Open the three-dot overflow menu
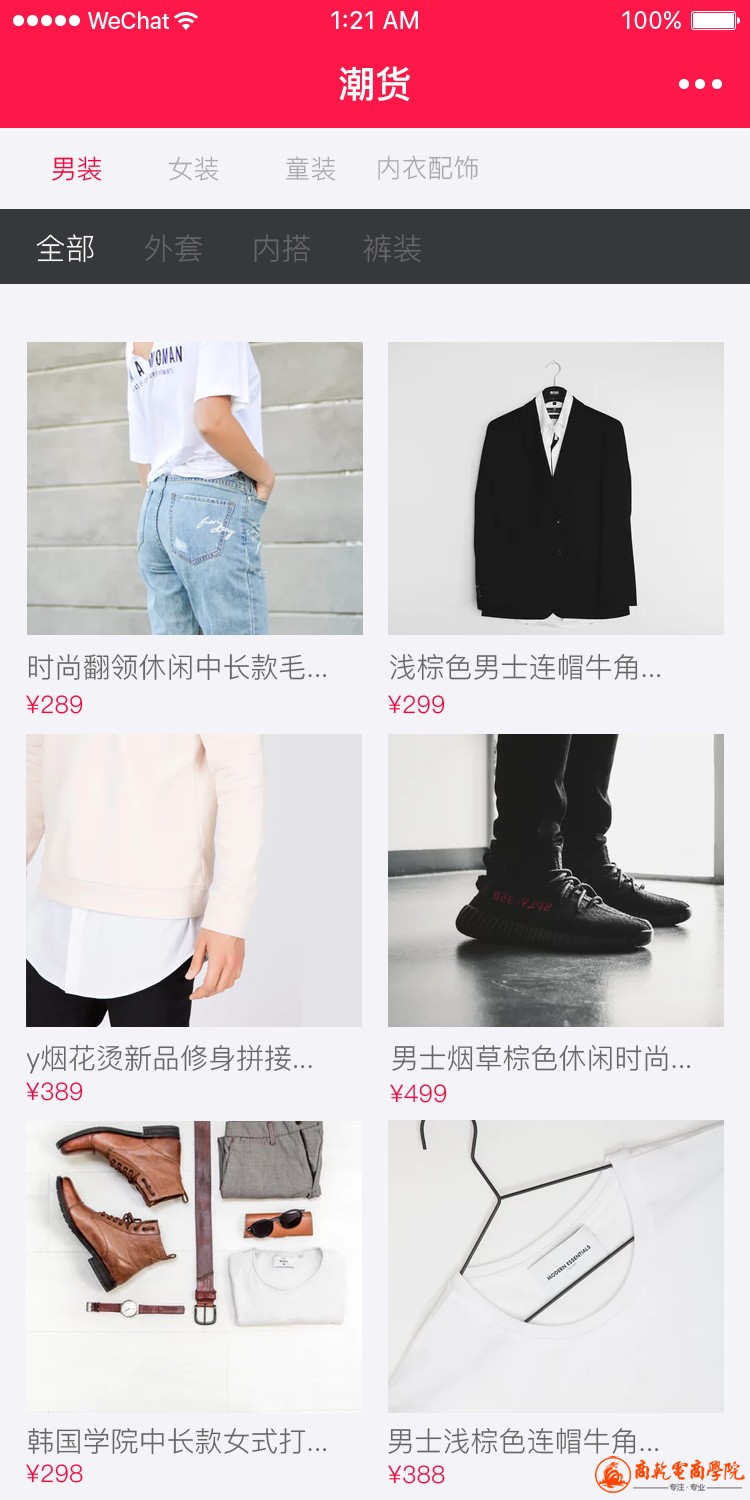The image size is (750, 1500). point(700,84)
